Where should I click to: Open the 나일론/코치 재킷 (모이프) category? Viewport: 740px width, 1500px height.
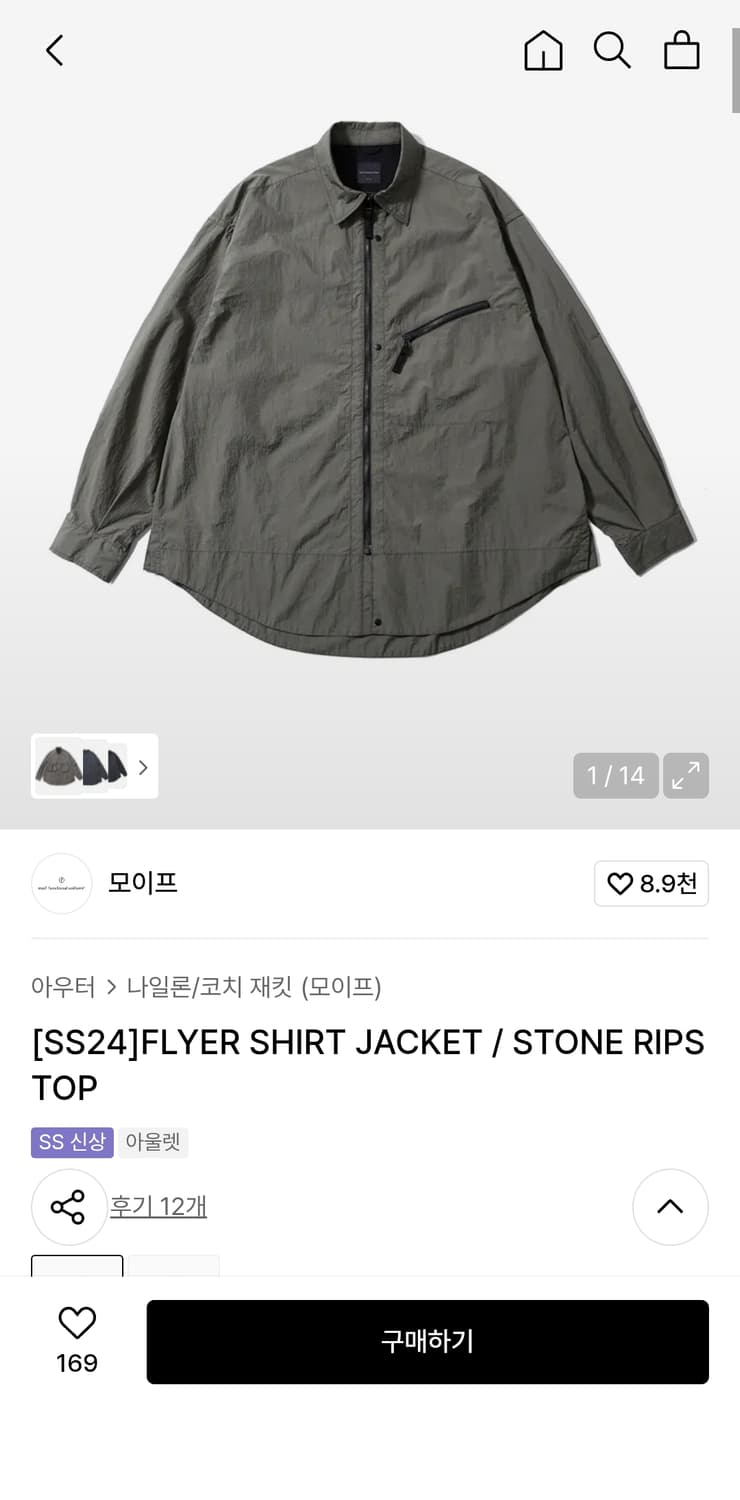pyautogui.click(x=255, y=987)
